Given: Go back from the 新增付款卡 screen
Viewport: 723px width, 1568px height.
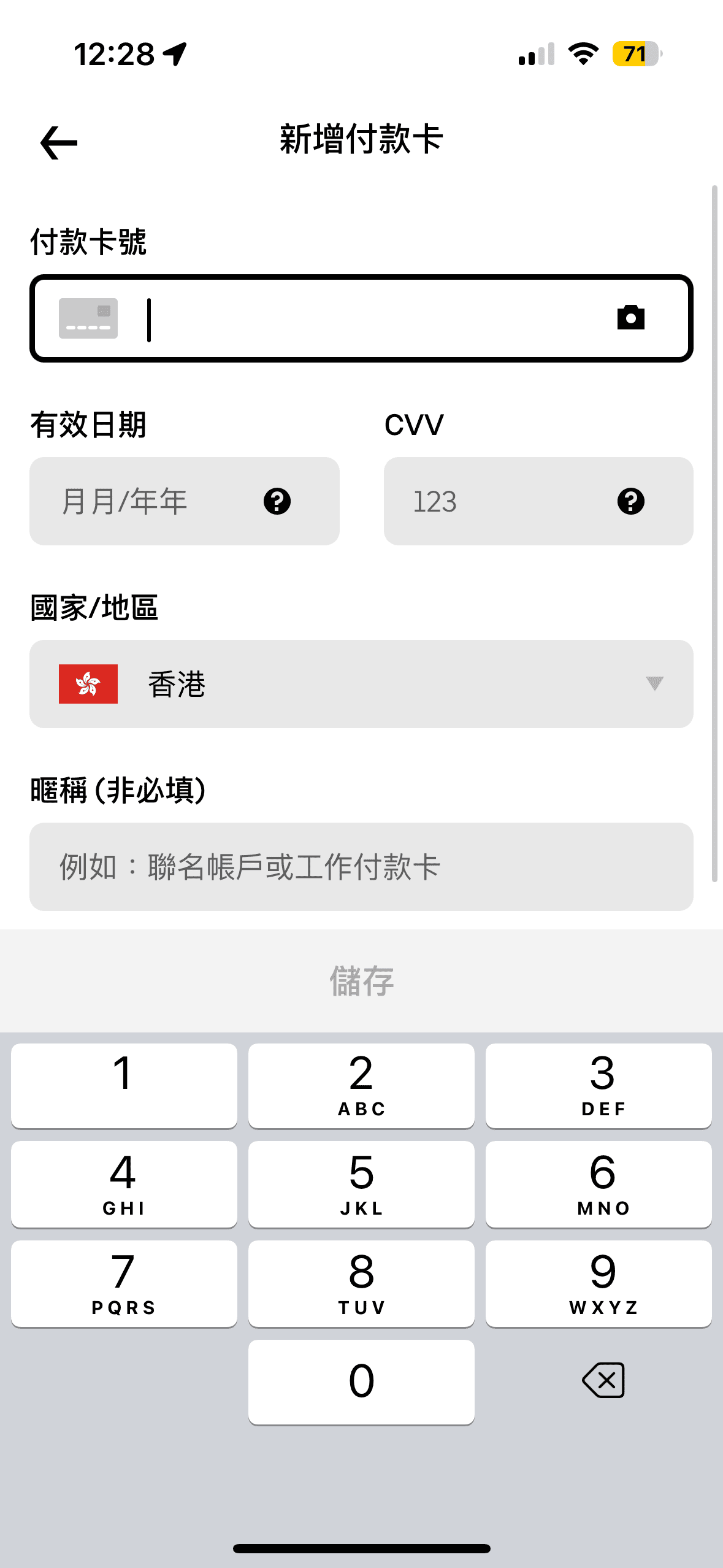Looking at the screenshot, I should 59,142.
